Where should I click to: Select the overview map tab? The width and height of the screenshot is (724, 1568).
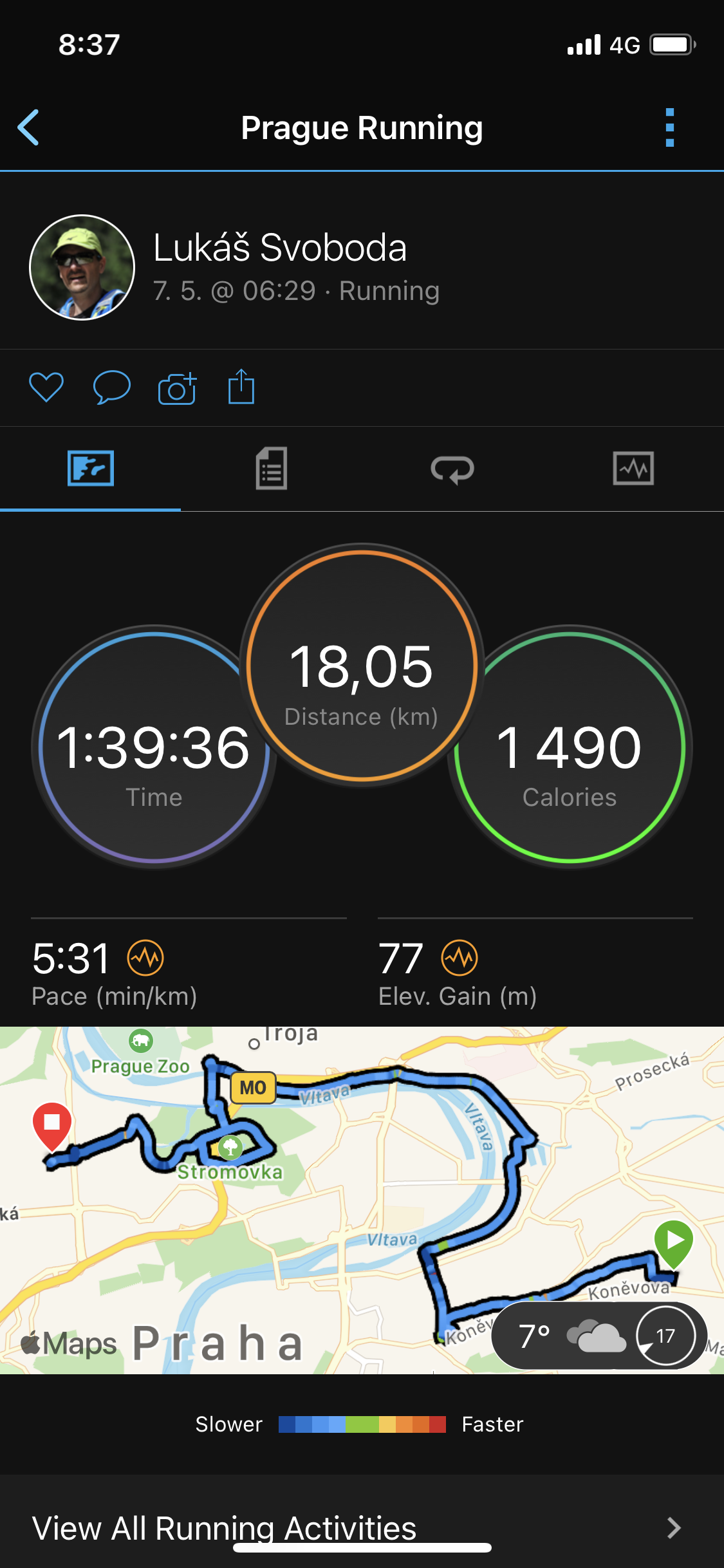tap(91, 469)
